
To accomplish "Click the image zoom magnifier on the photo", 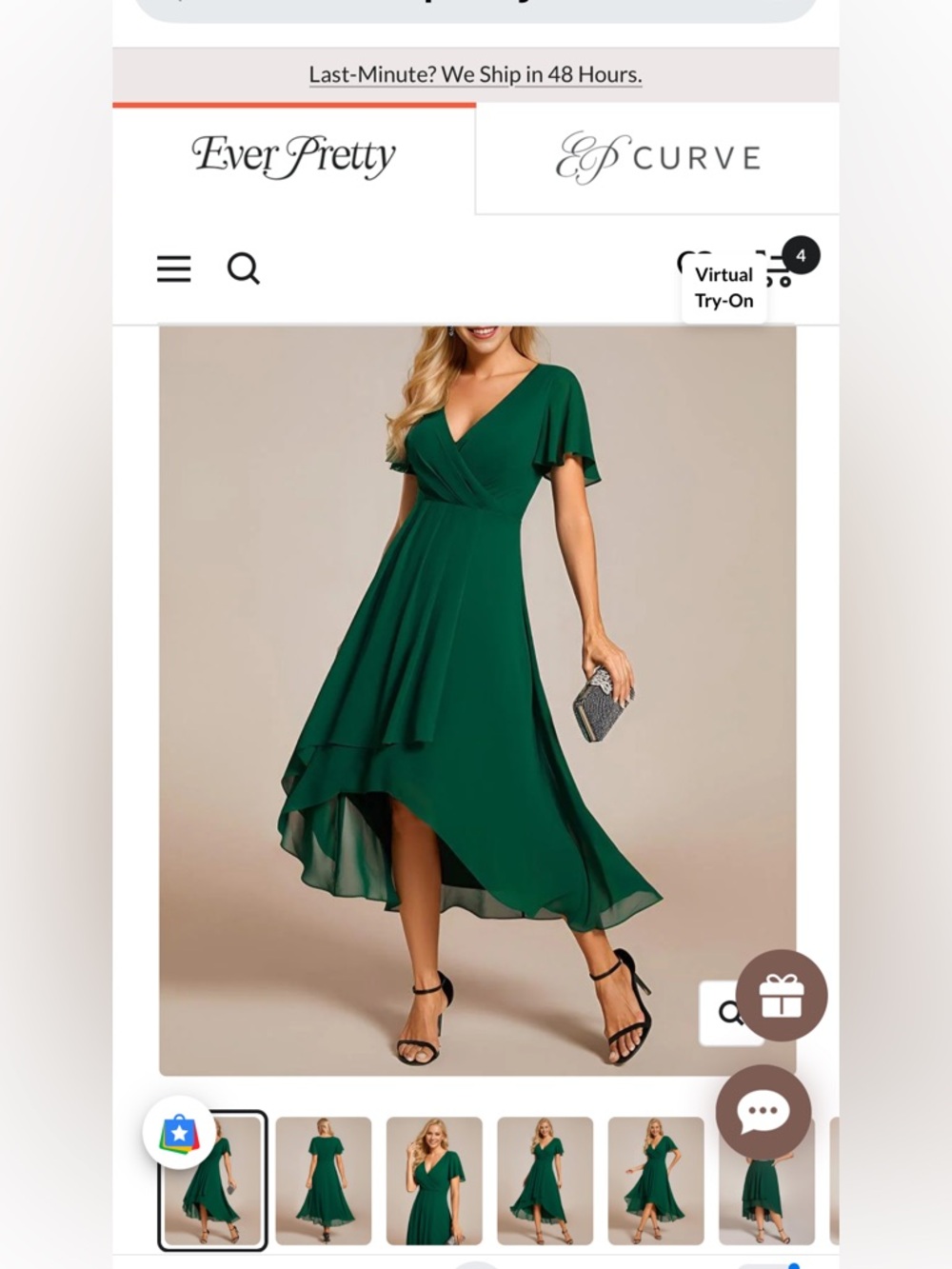I will click(731, 1013).
